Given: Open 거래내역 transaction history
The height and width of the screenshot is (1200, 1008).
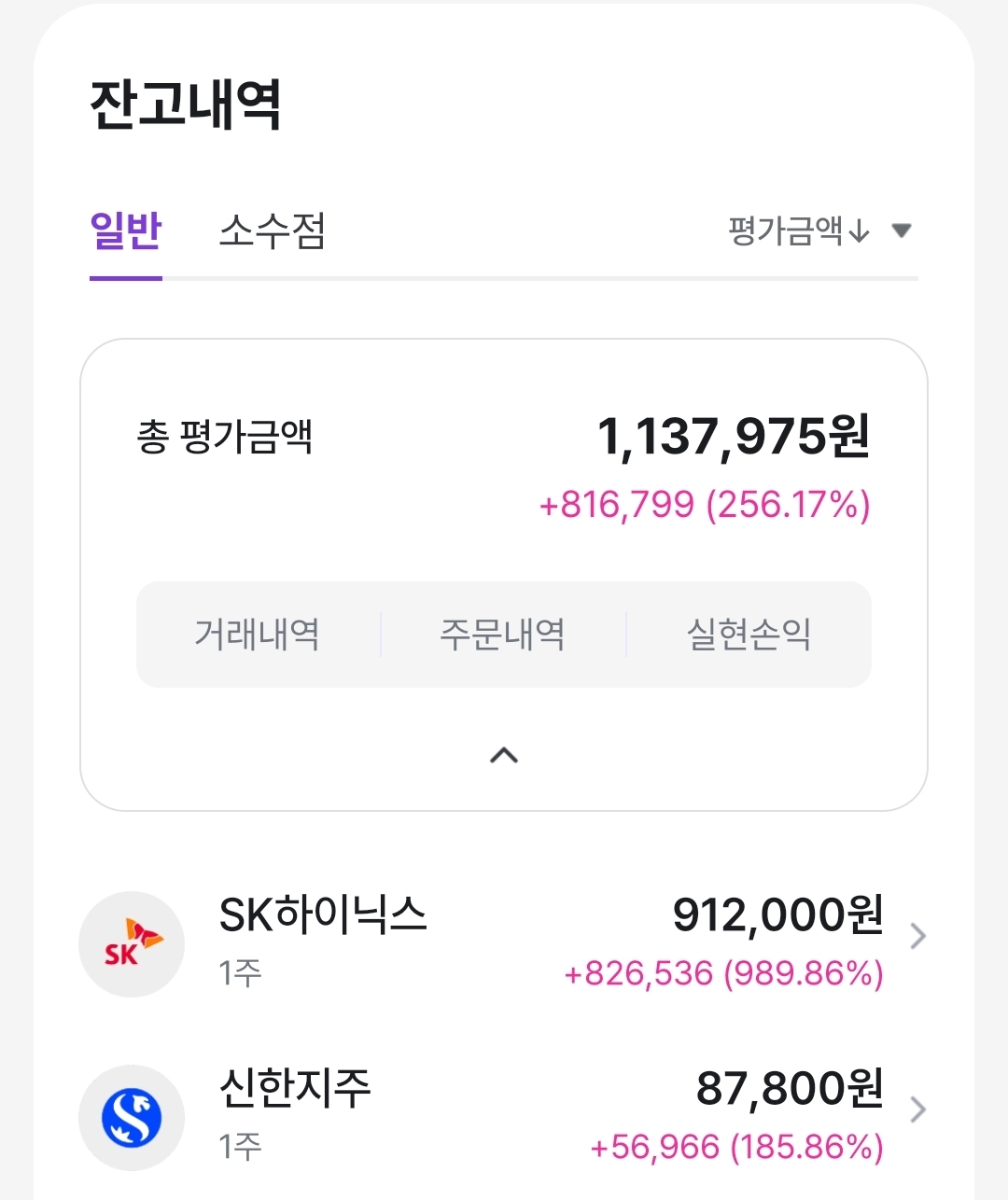Looking at the screenshot, I should 258,635.
